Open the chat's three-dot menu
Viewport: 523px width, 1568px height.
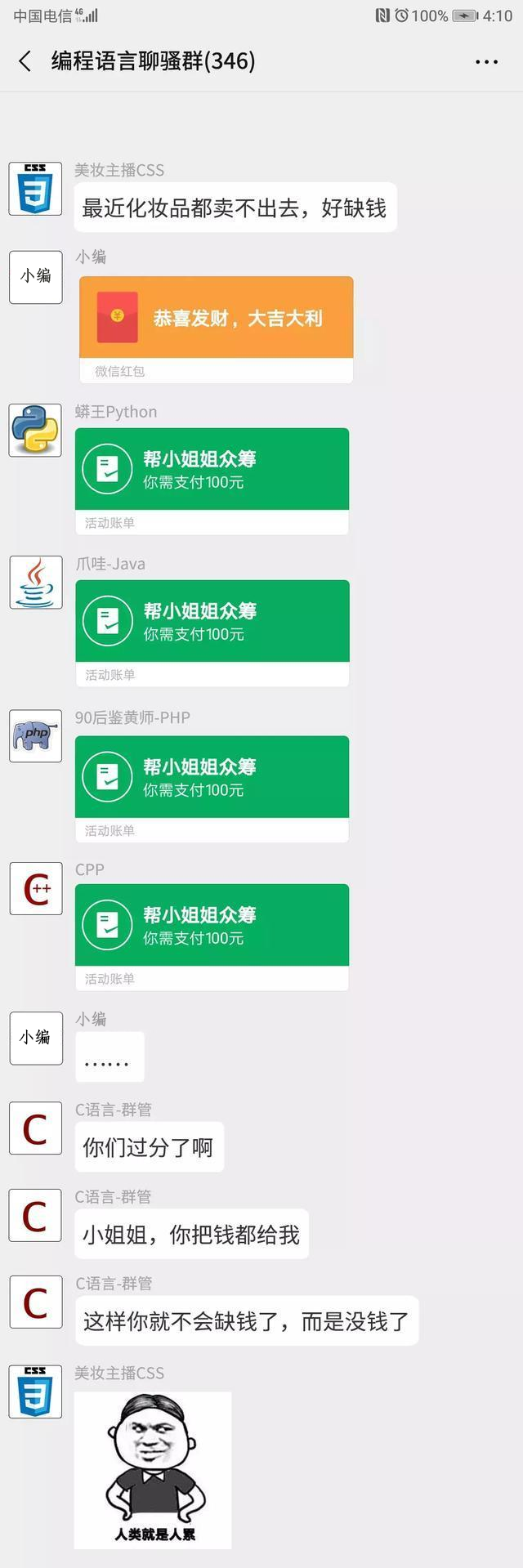(x=486, y=62)
